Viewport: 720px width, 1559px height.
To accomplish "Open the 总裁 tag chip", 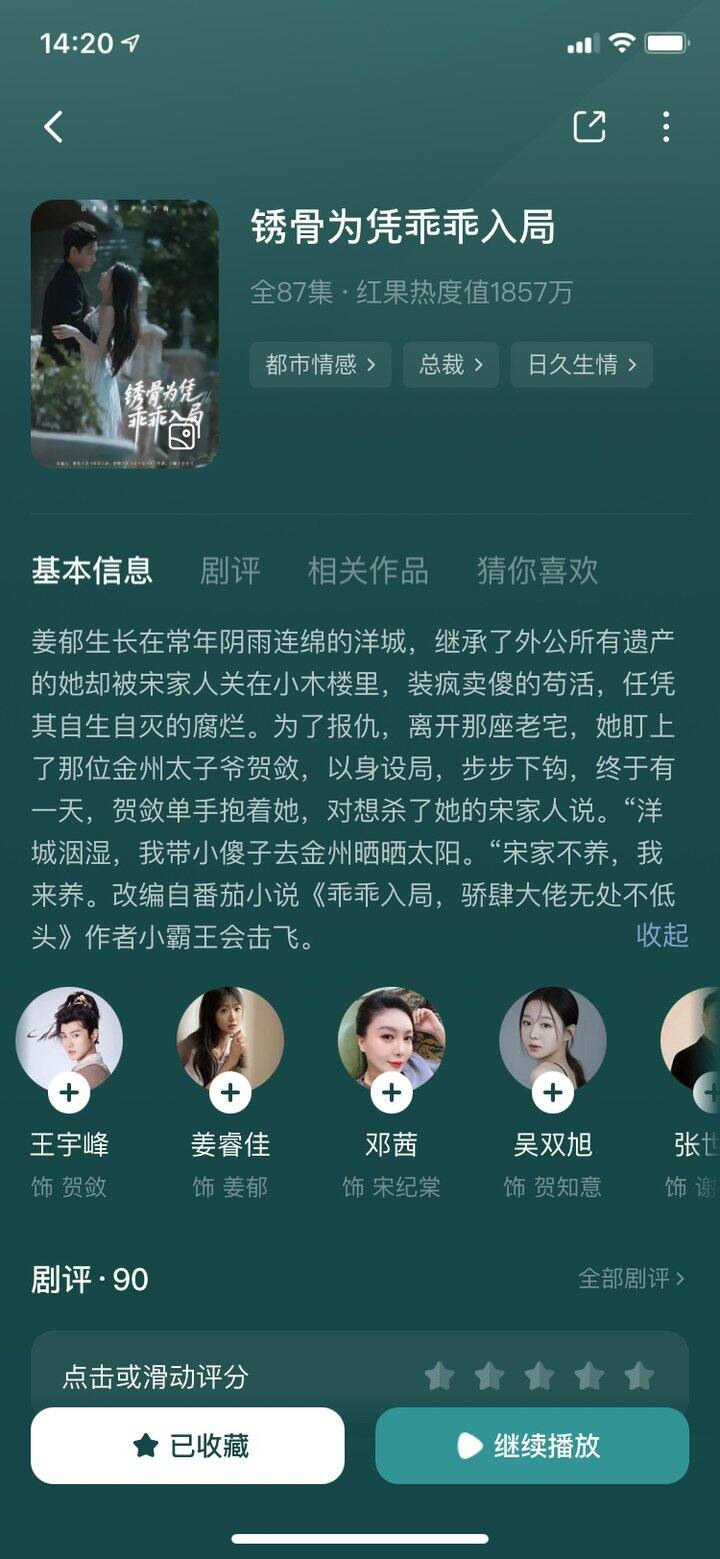I will (450, 364).
